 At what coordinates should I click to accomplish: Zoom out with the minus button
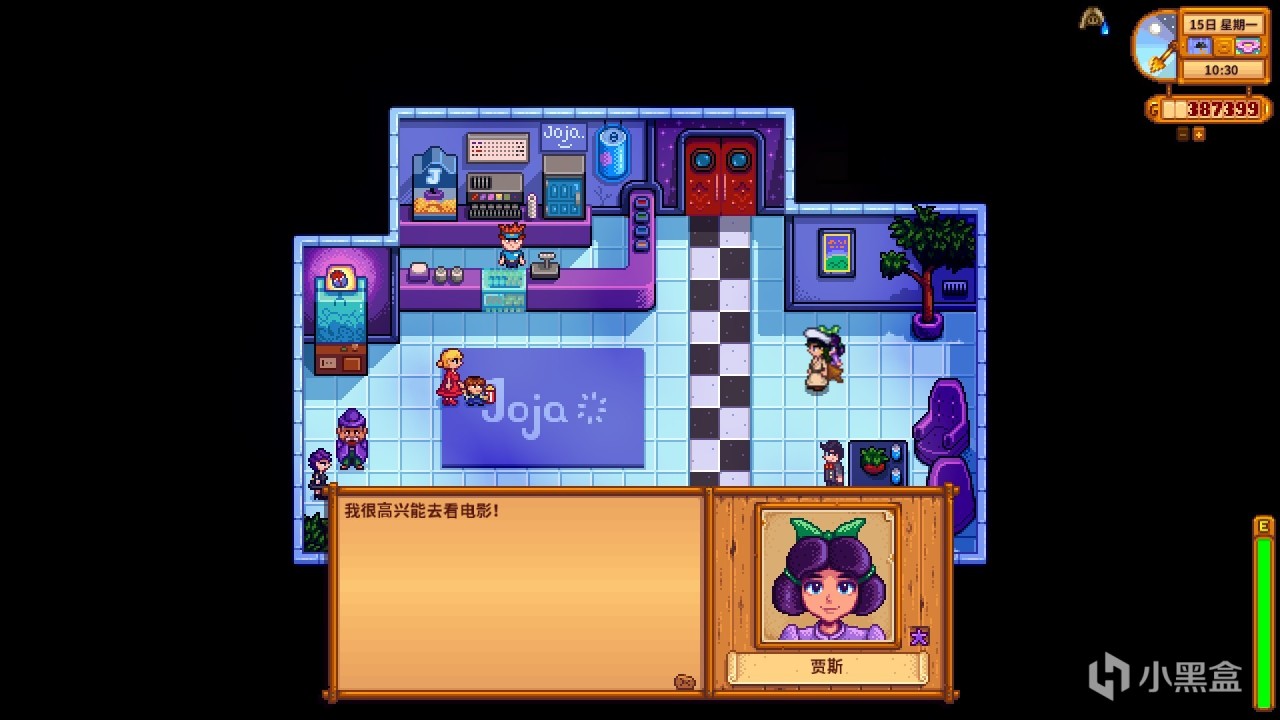[1183, 134]
